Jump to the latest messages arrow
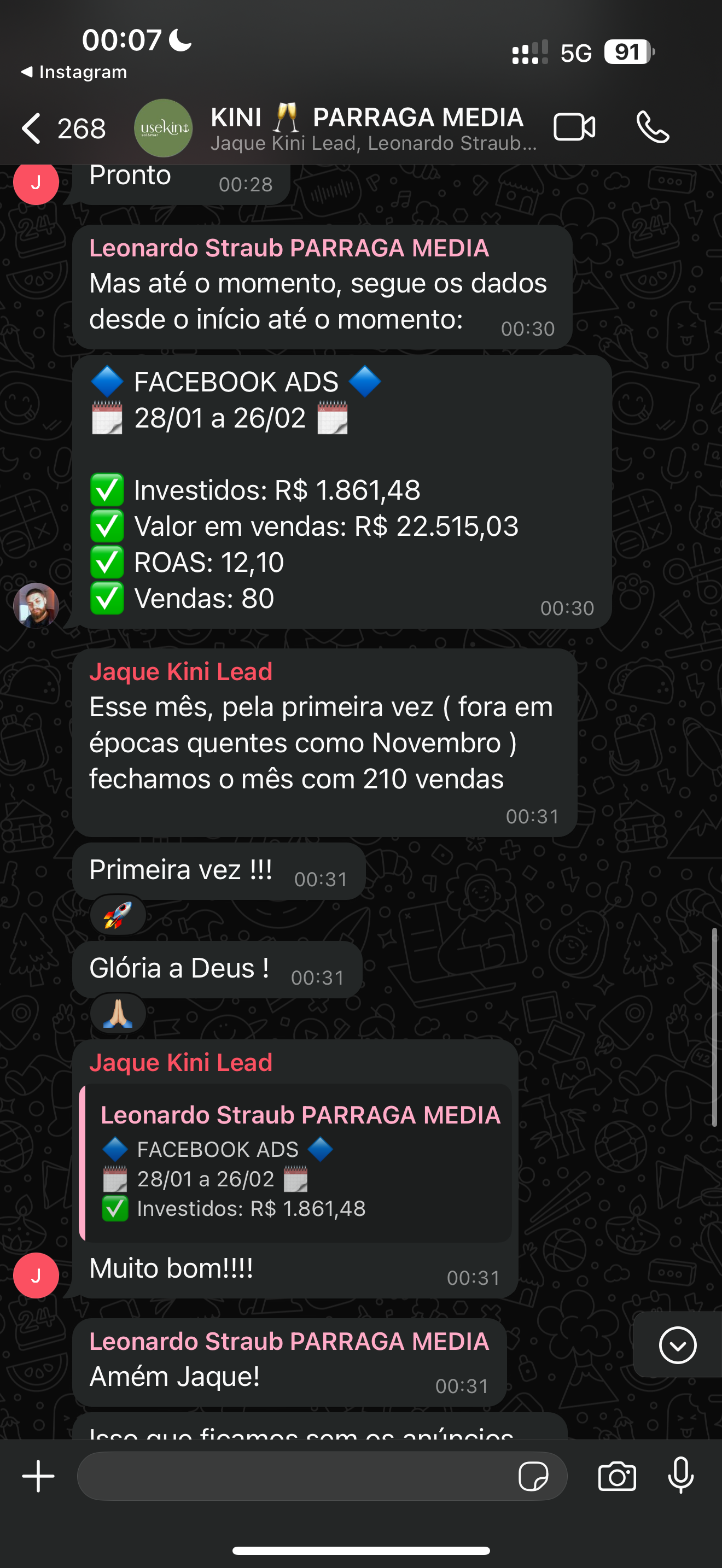Image resolution: width=722 pixels, height=1568 pixels. click(x=677, y=1344)
